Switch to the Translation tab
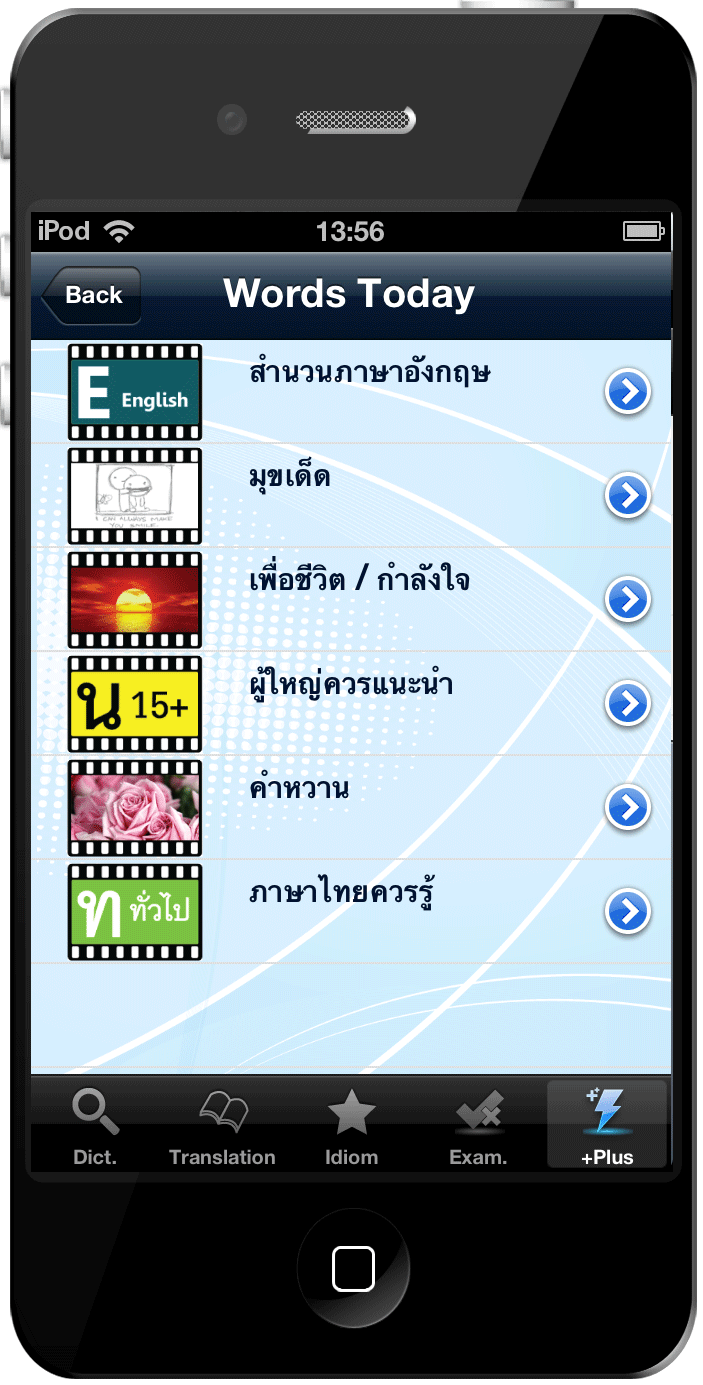 pos(222,1125)
